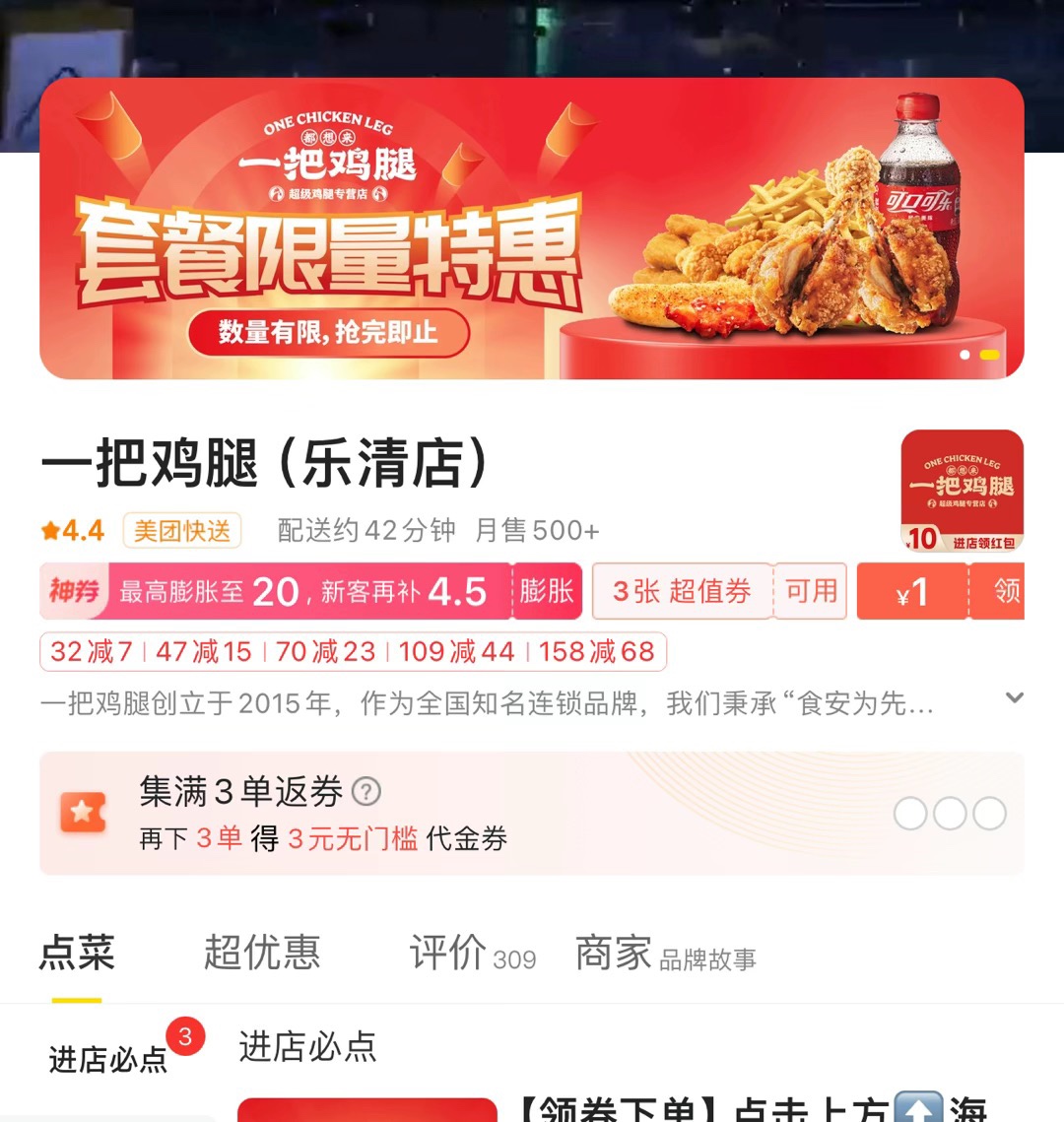This screenshot has width=1064, height=1122.
Task: Switch to the 超优惠 tab
Action: tap(261, 954)
